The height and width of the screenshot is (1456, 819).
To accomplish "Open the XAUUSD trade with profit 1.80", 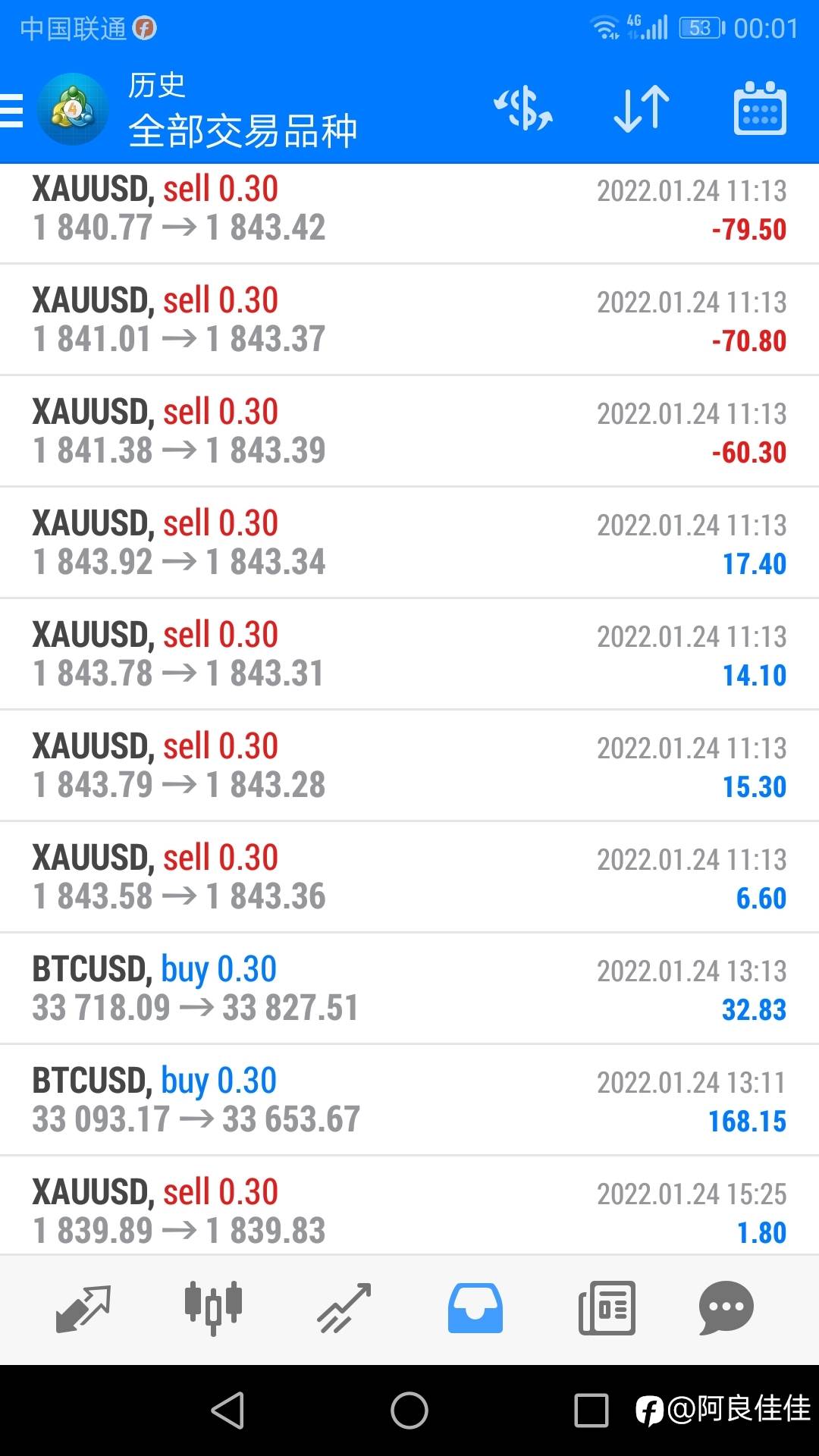I will point(409,1207).
